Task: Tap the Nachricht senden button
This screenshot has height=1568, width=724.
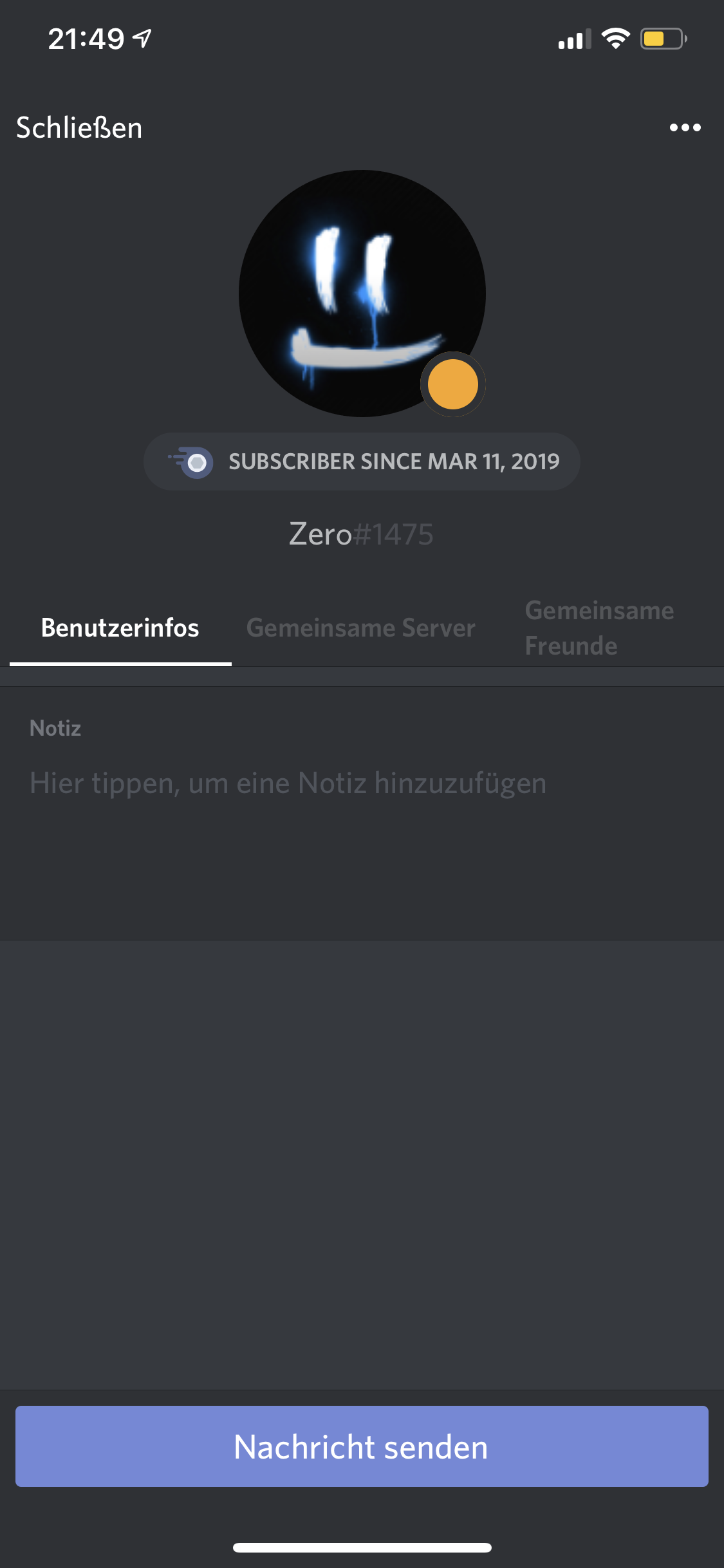Action: (x=362, y=1446)
